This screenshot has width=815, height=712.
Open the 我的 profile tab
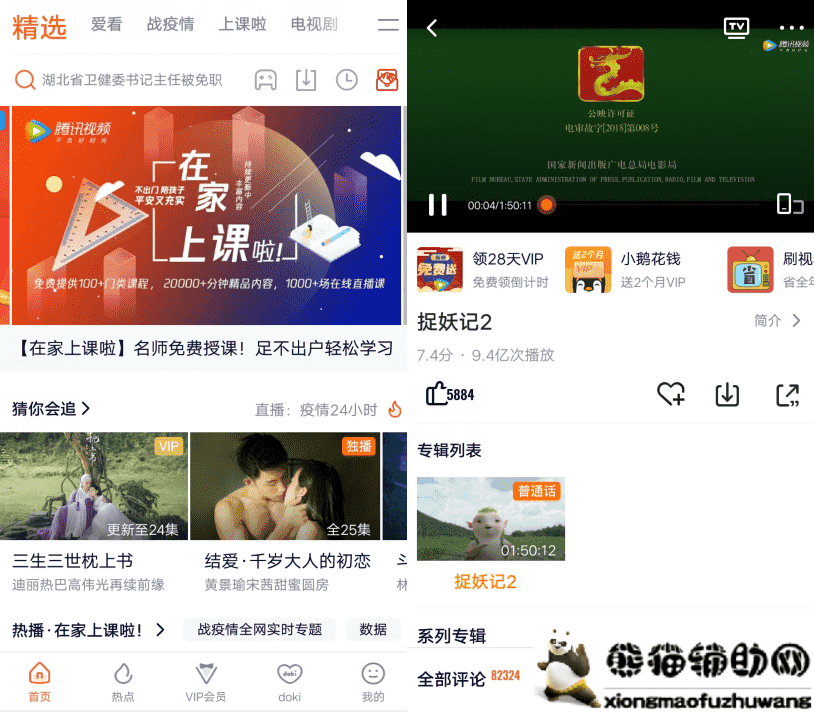(372, 683)
